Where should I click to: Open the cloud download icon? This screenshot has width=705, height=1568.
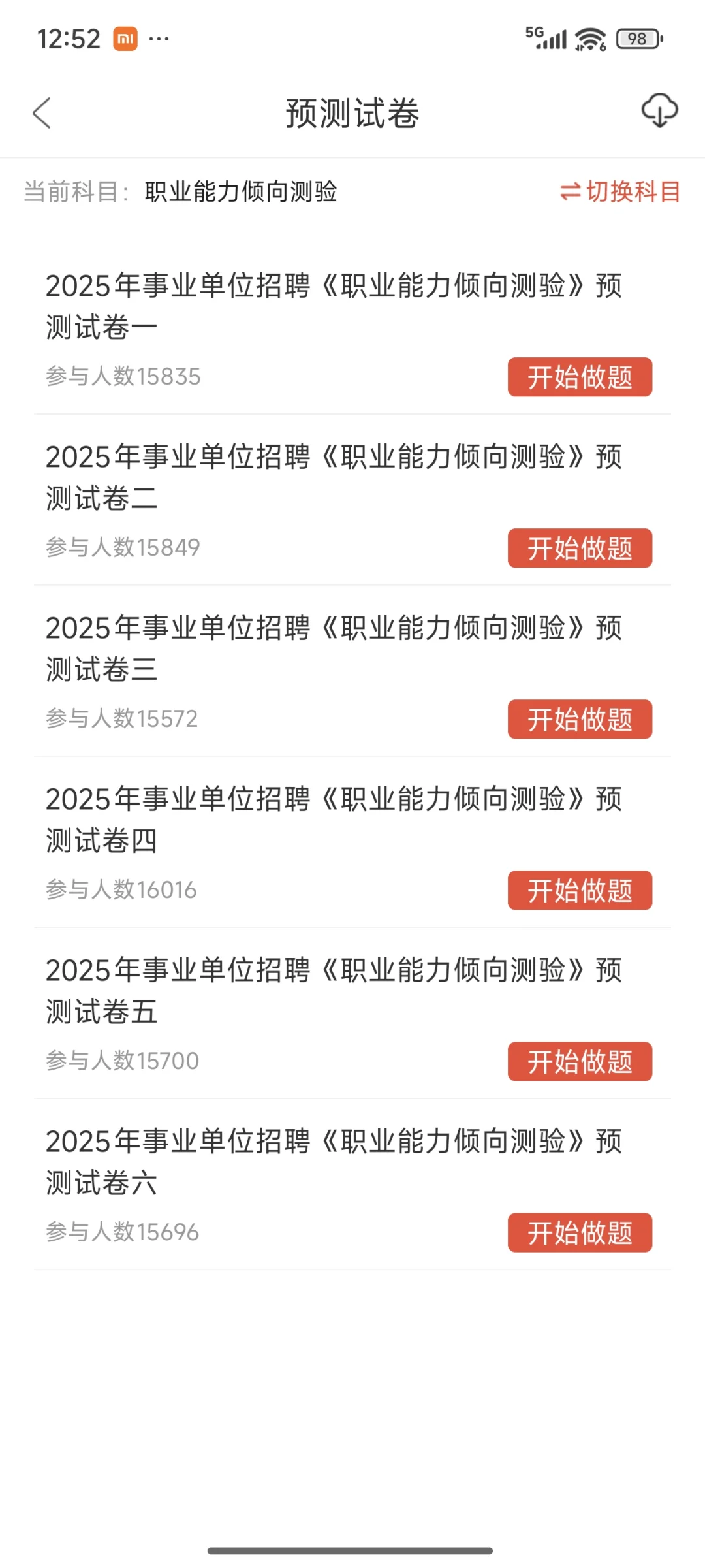pyautogui.click(x=659, y=110)
